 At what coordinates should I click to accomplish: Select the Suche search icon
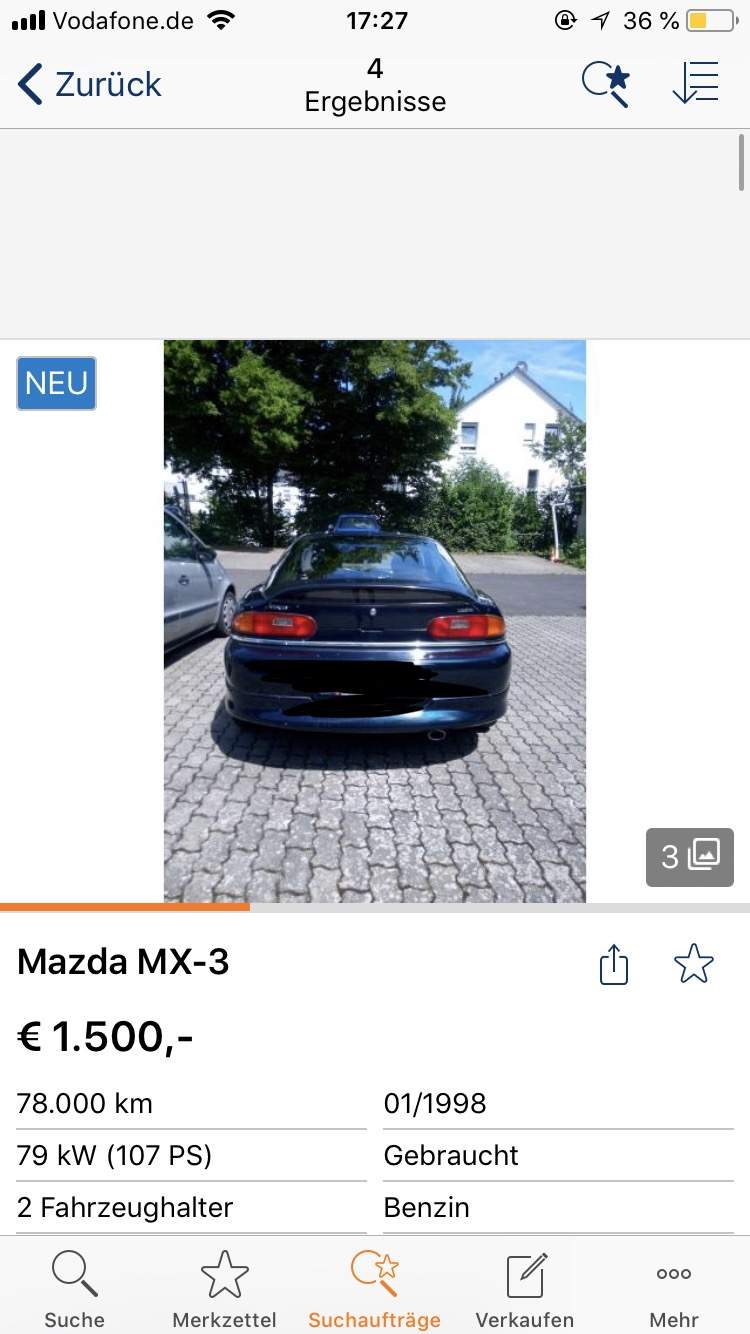click(x=74, y=1274)
